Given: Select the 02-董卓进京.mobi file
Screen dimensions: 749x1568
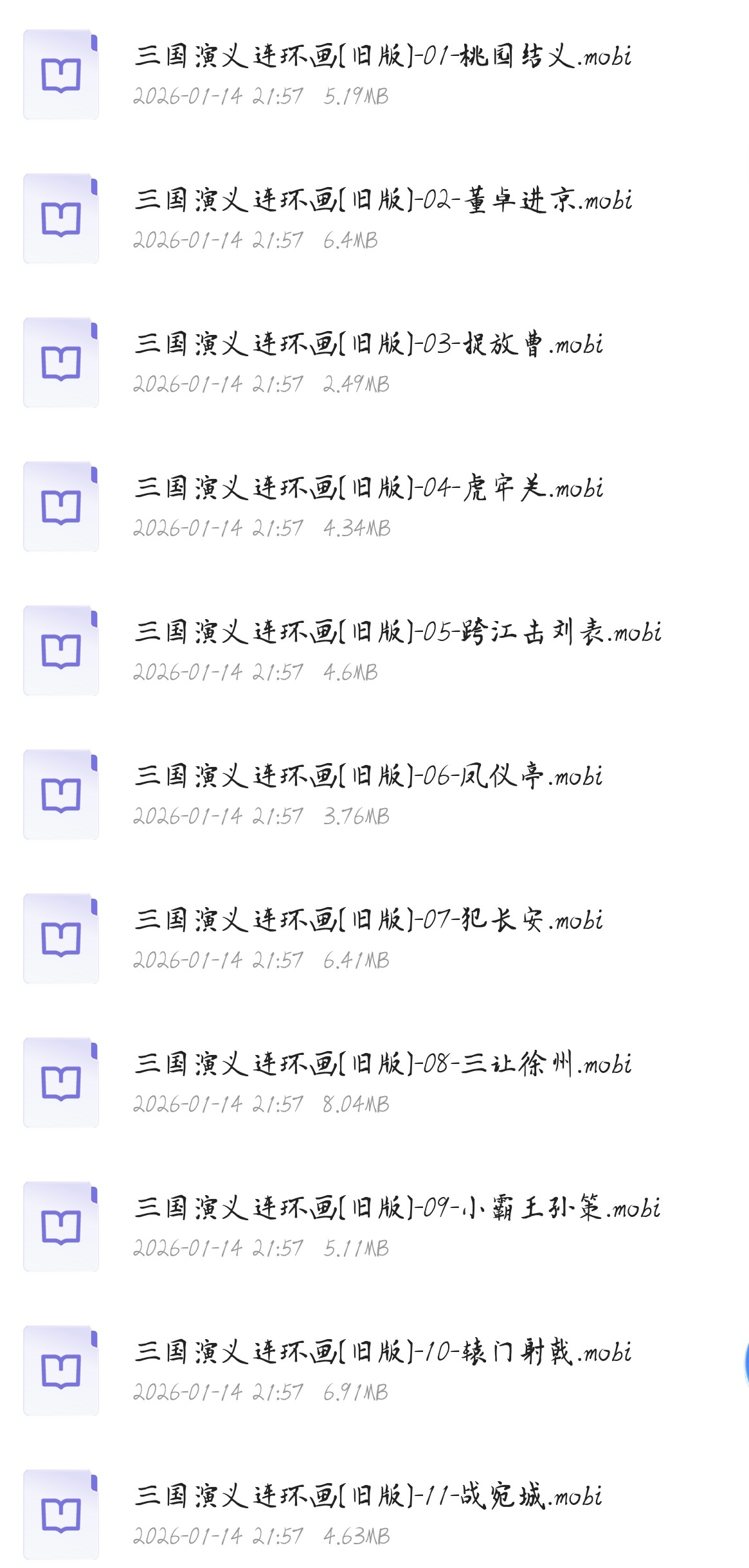Looking at the screenshot, I should [383, 201].
